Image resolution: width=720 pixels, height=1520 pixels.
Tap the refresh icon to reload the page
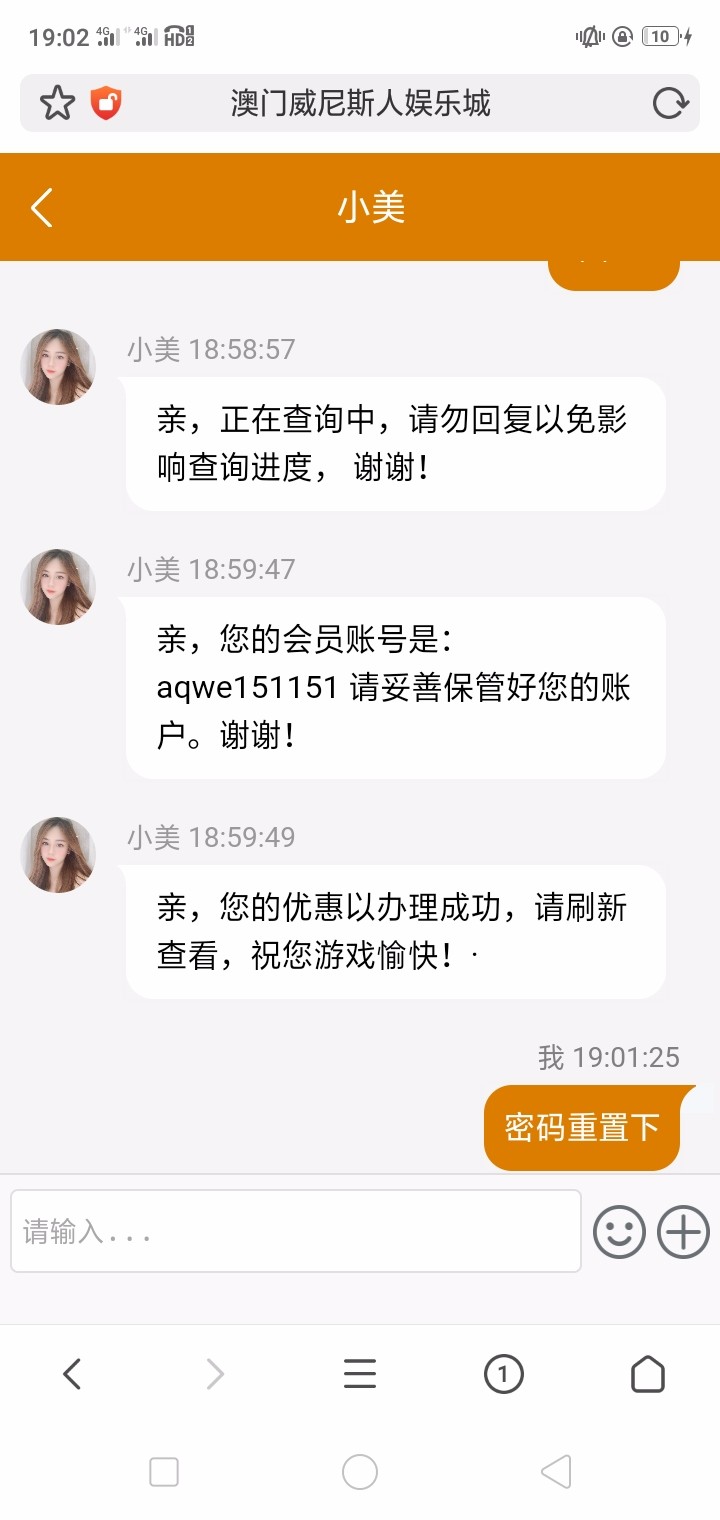click(x=669, y=103)
